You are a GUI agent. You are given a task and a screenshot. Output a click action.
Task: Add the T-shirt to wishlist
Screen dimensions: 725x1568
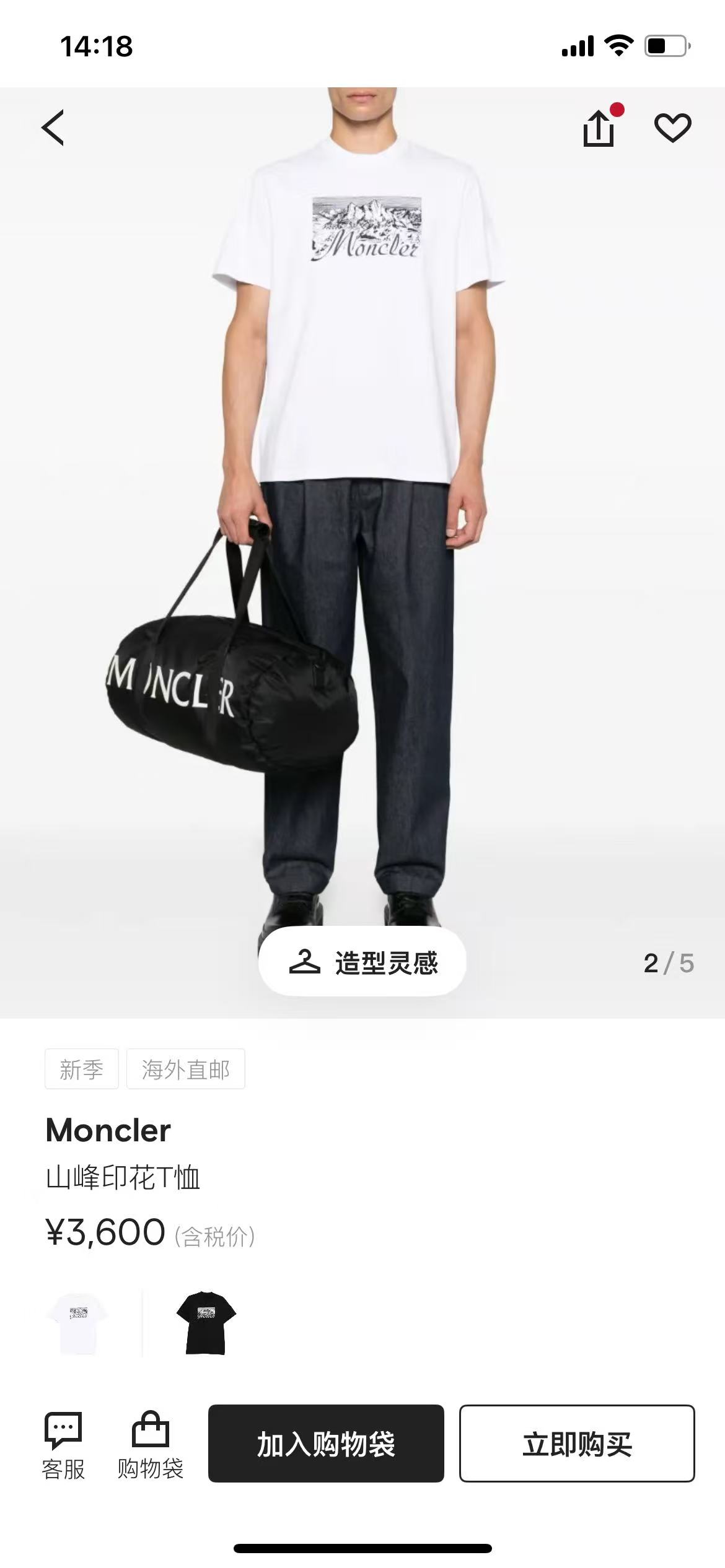point(672,128)
